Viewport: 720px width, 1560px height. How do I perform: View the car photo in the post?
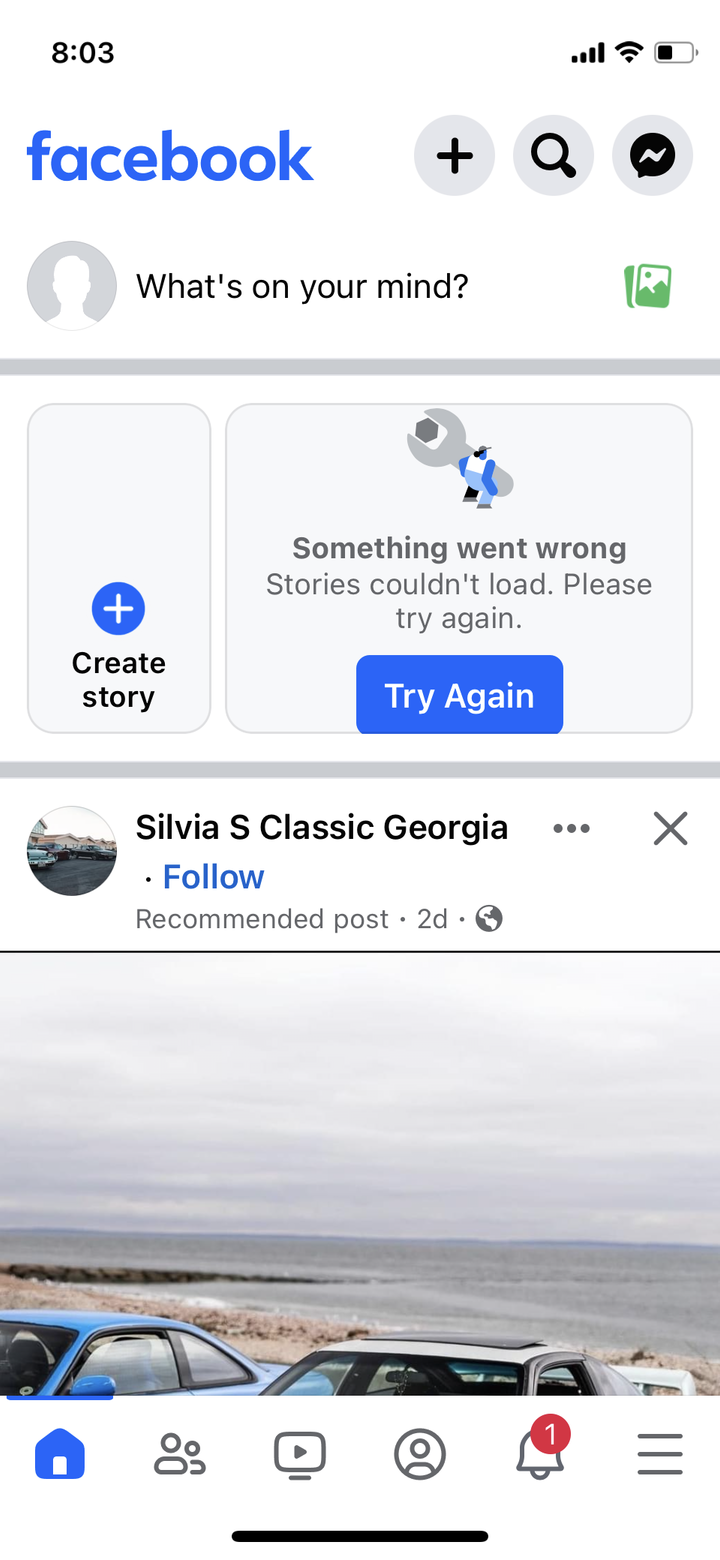pyautogui.click(x=360, y=1170)
